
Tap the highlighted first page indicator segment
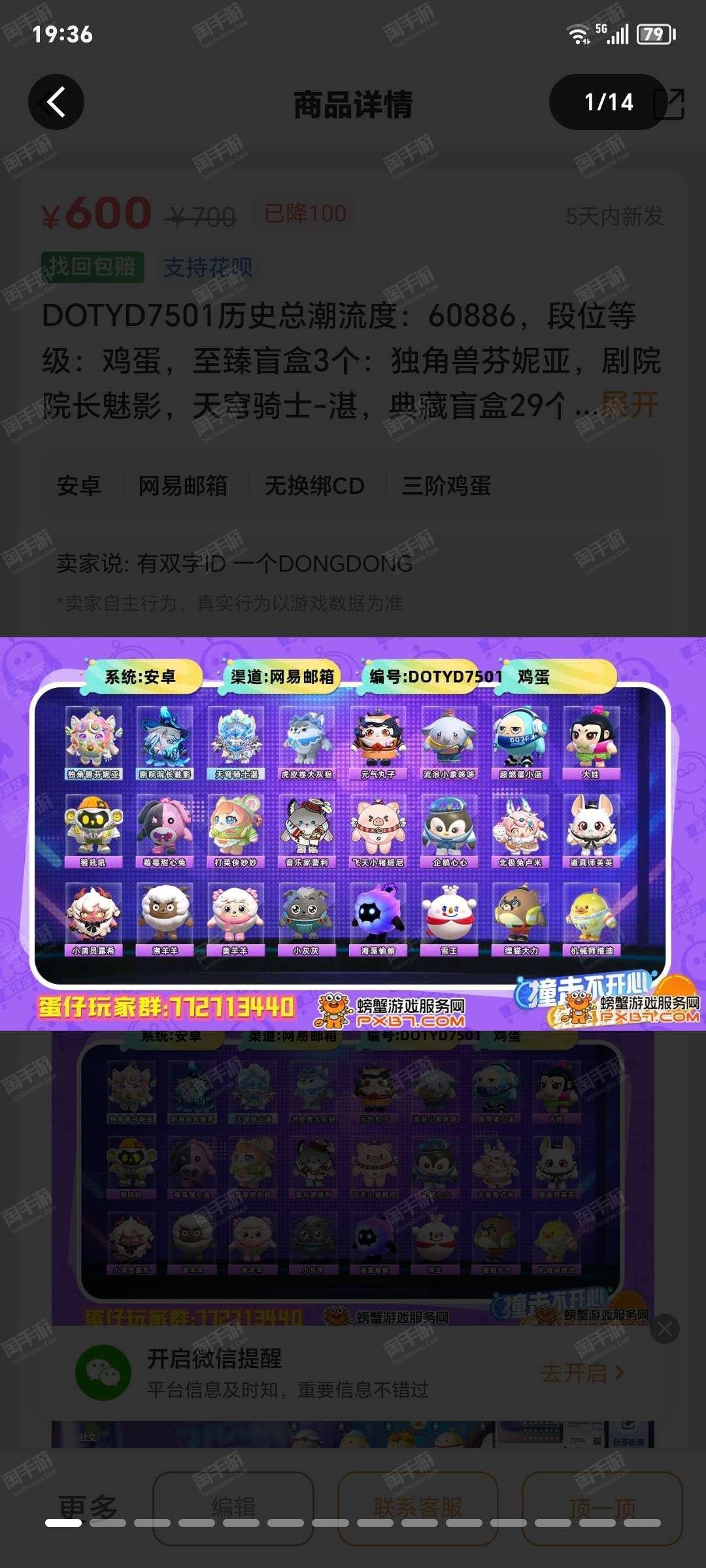click(63, 1523)
